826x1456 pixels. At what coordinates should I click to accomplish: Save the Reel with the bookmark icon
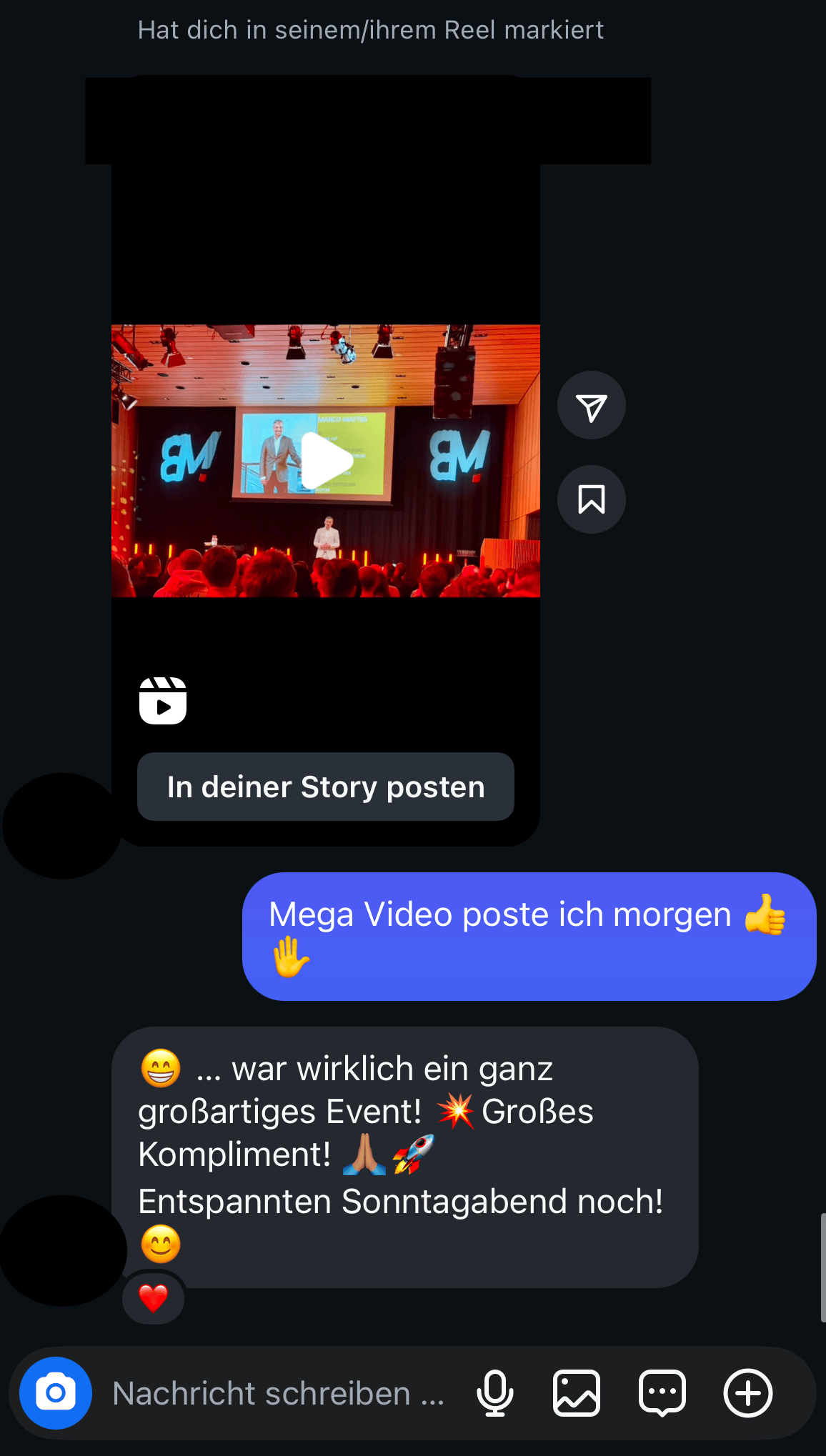(x=591, y=499)
